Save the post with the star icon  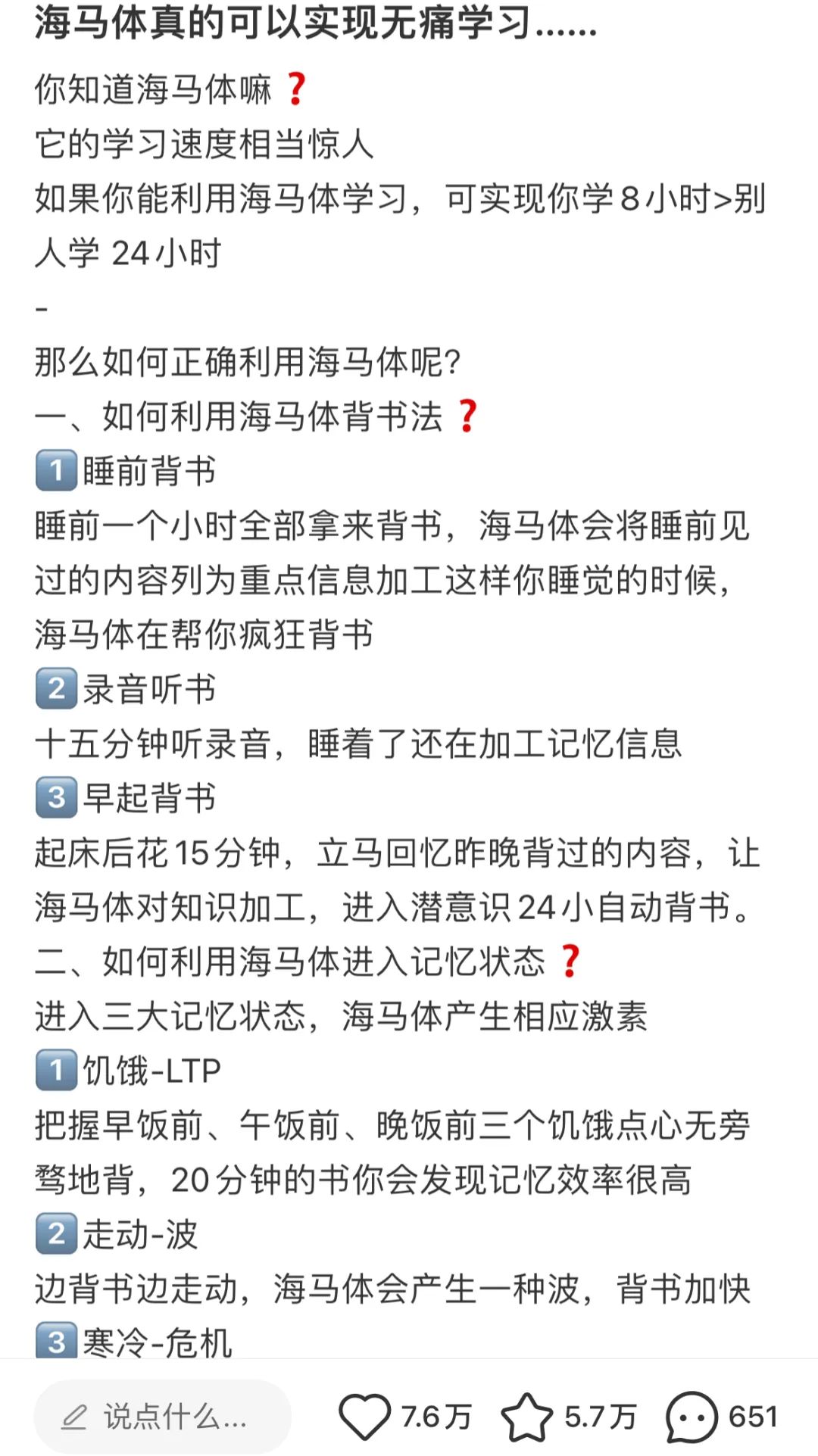(527, 1416)
